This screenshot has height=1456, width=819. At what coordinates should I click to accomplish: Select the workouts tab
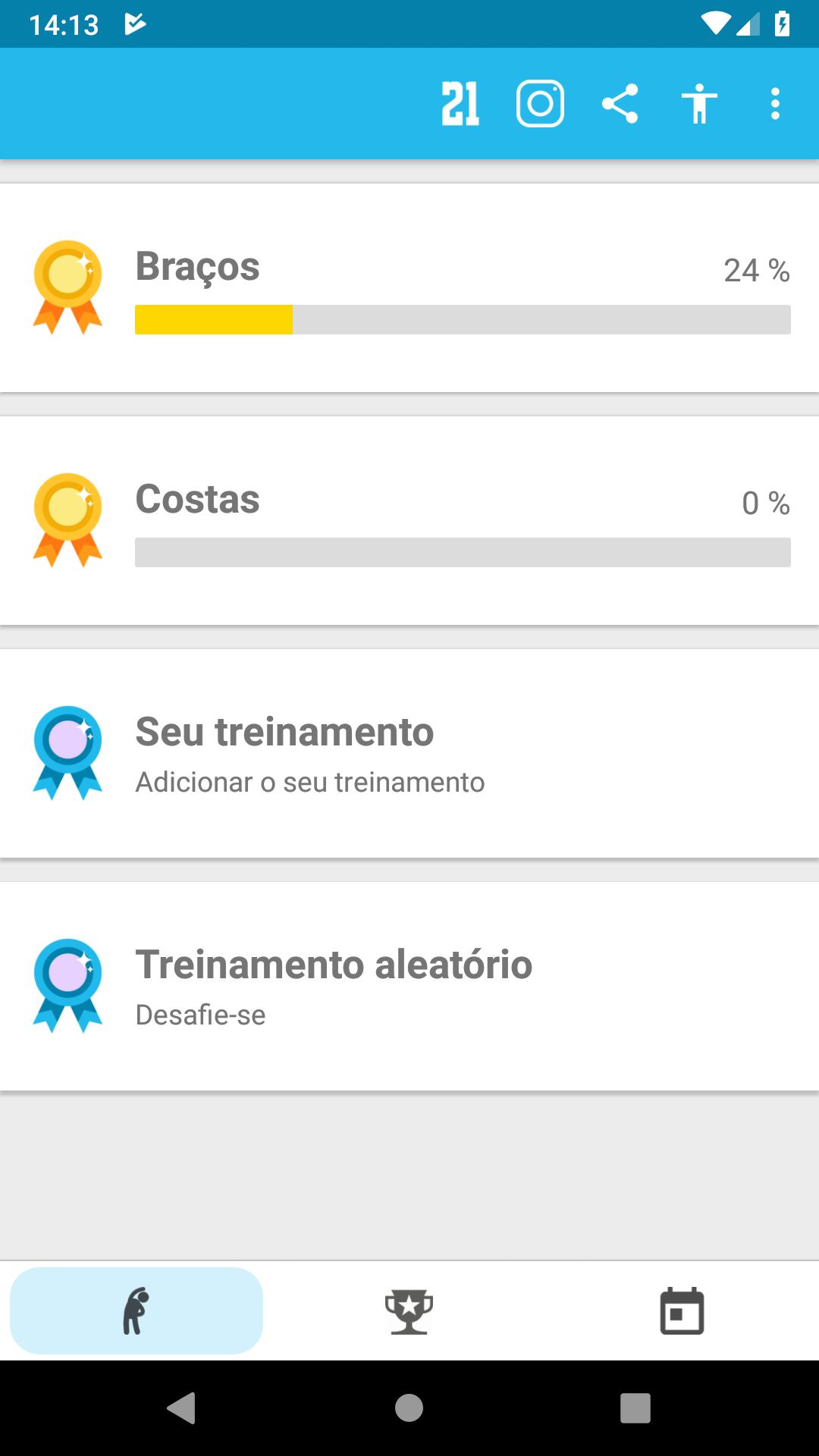tap(136, 1311)
